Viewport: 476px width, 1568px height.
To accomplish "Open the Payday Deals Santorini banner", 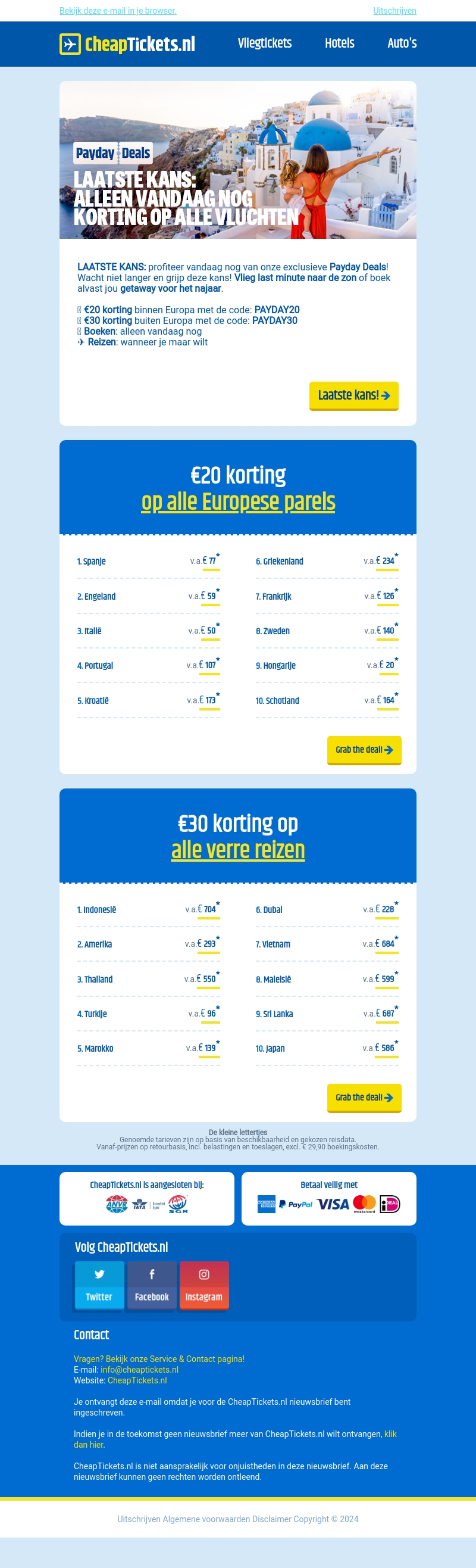I will [237, 160].
